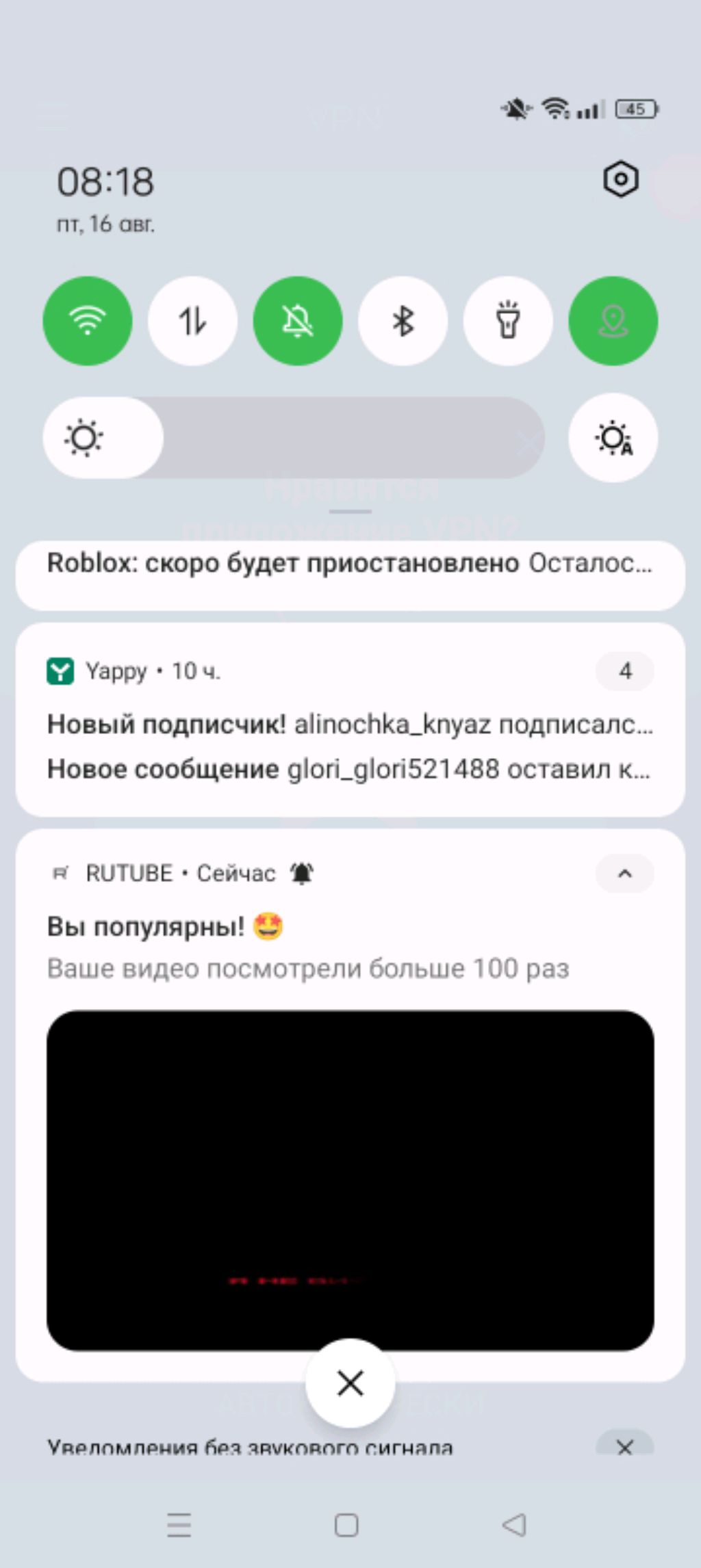Collapse the RUTUBE notification
The image size is (701, 1568).
tap(624, 874)
